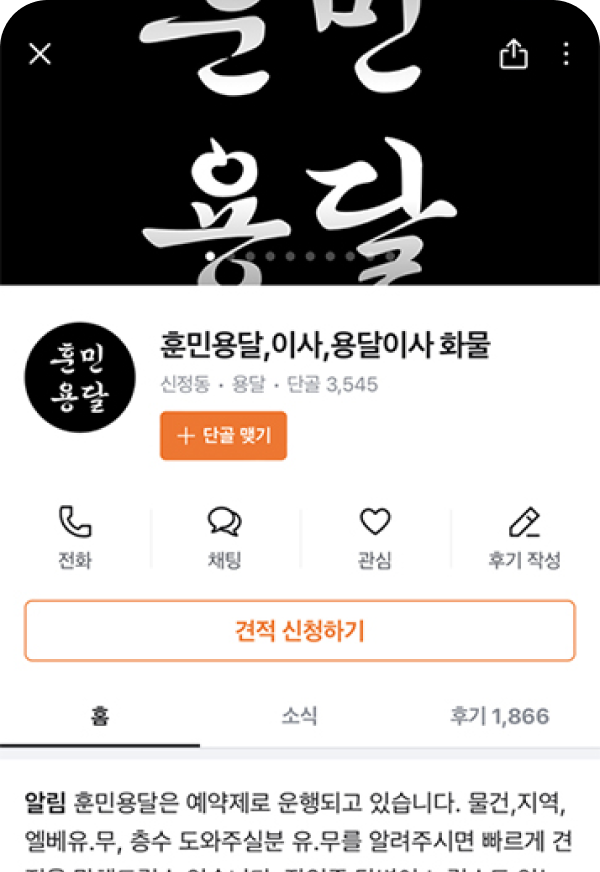Screen dimensions: 600x872
Task: Call the business via 전화
Action: pyautogui.click(x=75, y=538)
